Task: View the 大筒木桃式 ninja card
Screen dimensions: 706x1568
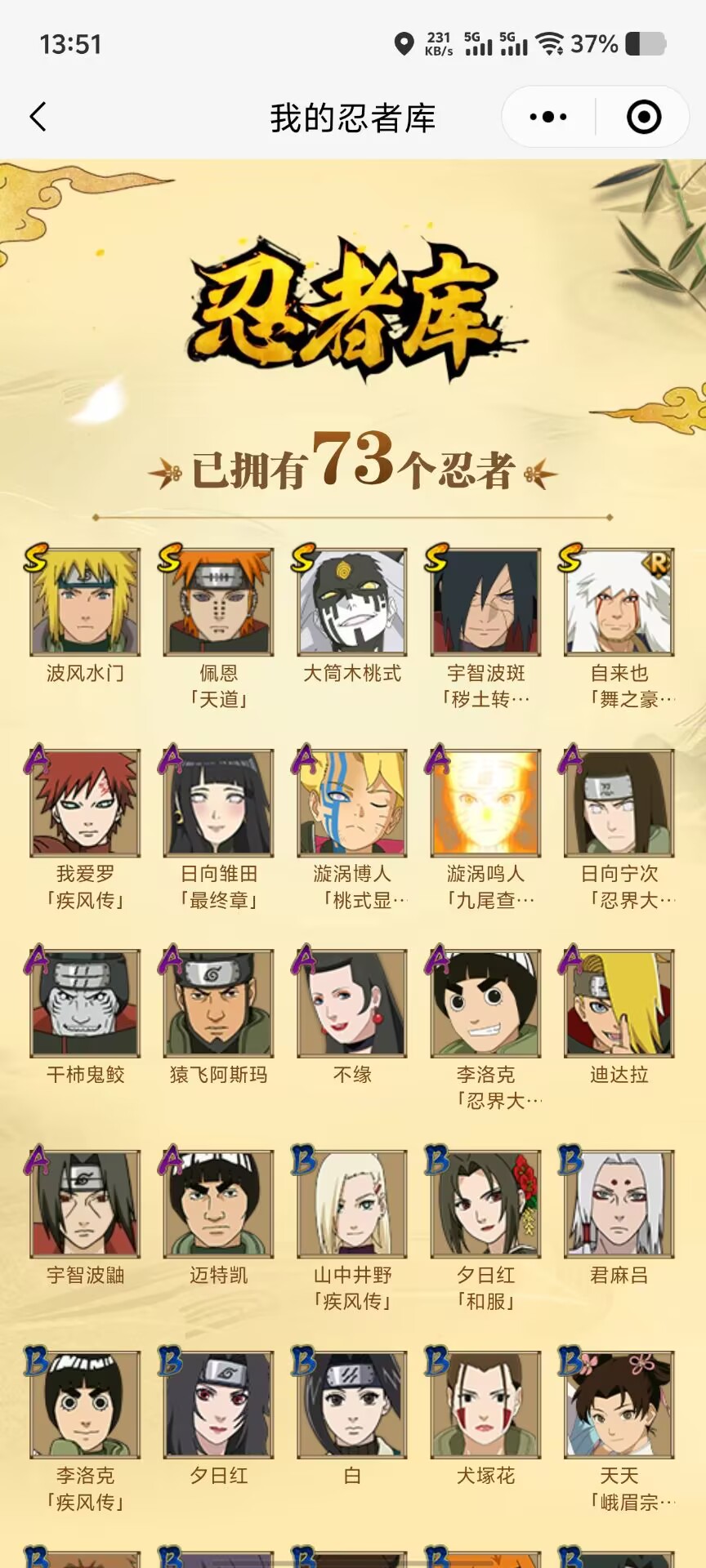Action: tap(352, 603)
